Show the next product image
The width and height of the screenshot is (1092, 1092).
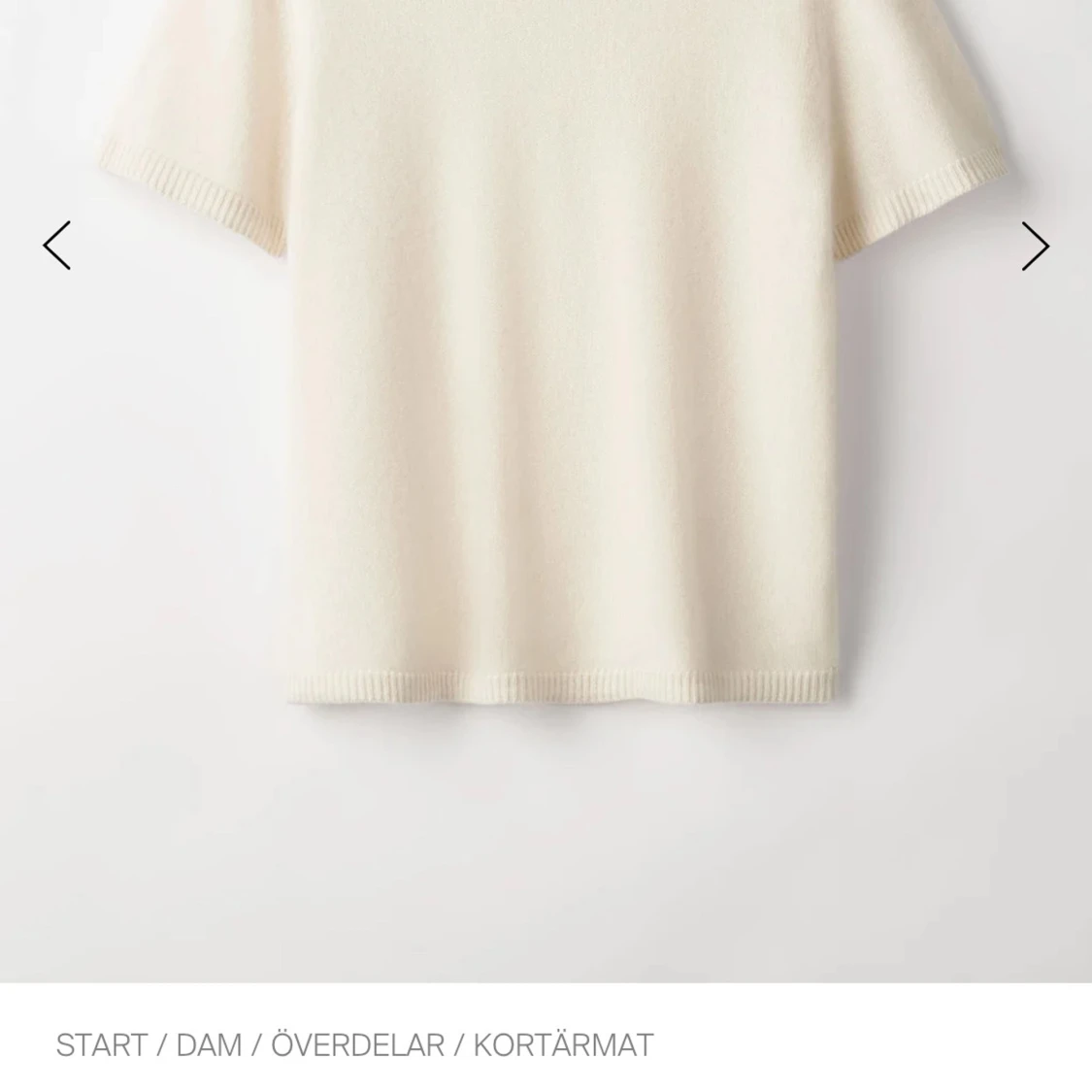pyautogui.click(x=1035, y=246)
